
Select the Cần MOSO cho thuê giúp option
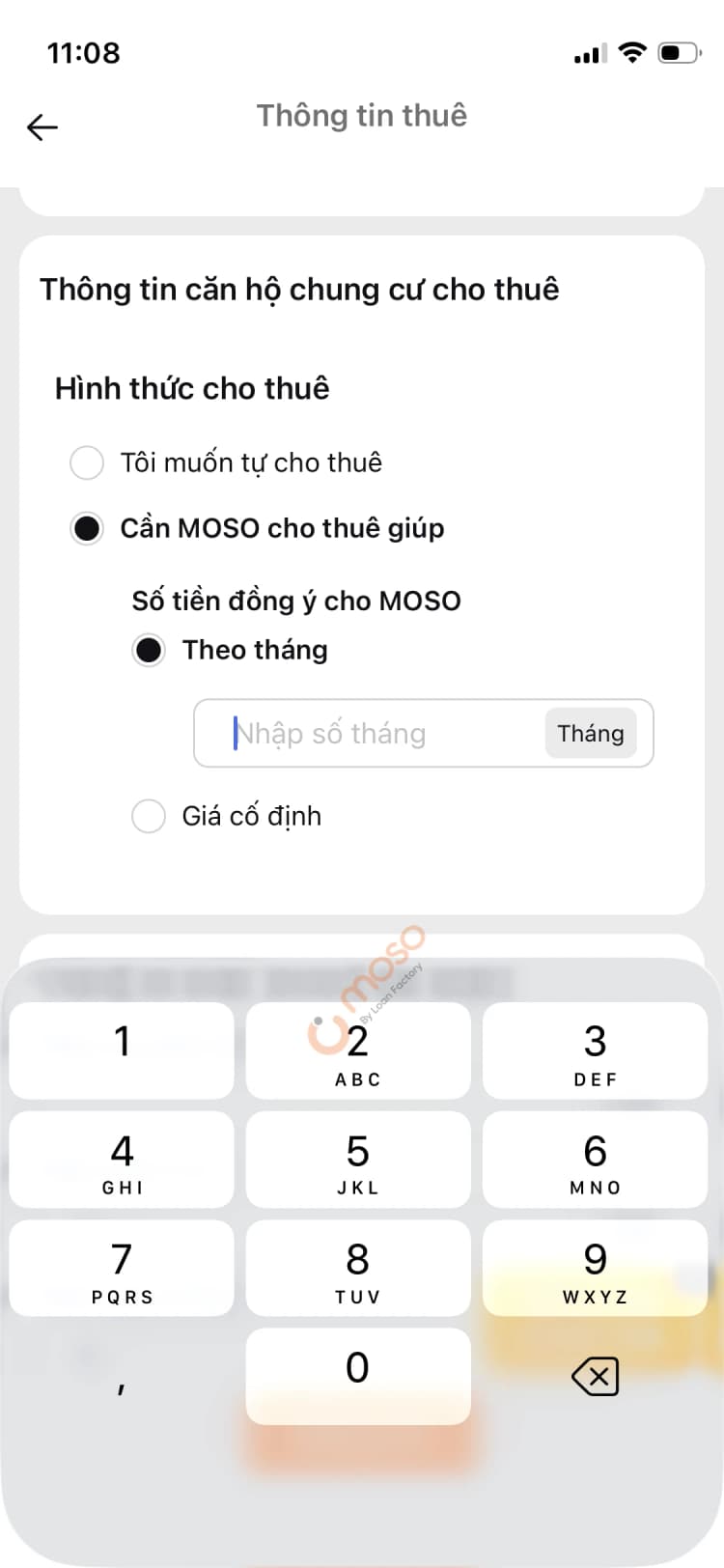pos(86,528)
